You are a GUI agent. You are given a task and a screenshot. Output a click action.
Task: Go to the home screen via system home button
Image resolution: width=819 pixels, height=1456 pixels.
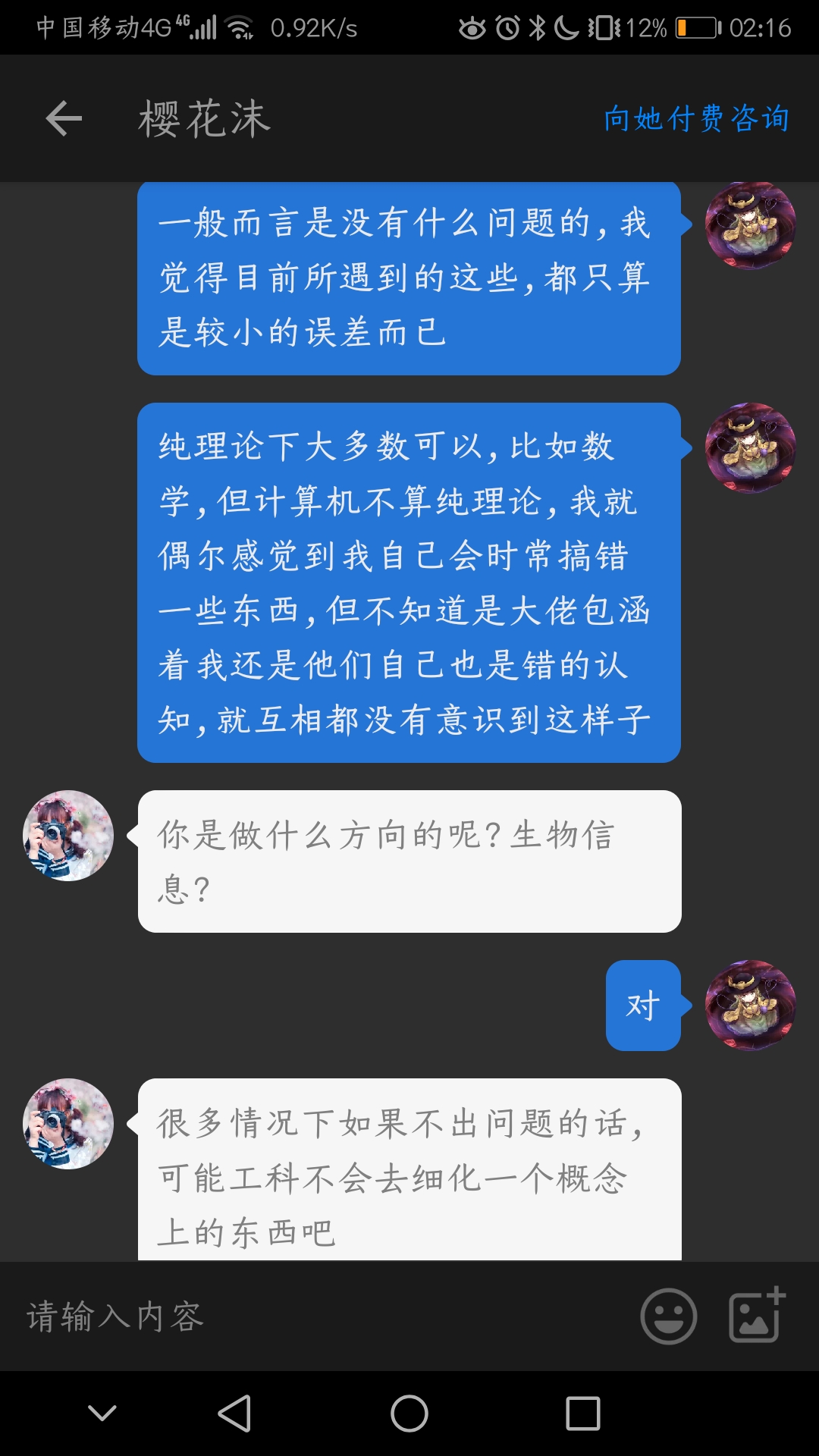click(x=409, y=1414)
